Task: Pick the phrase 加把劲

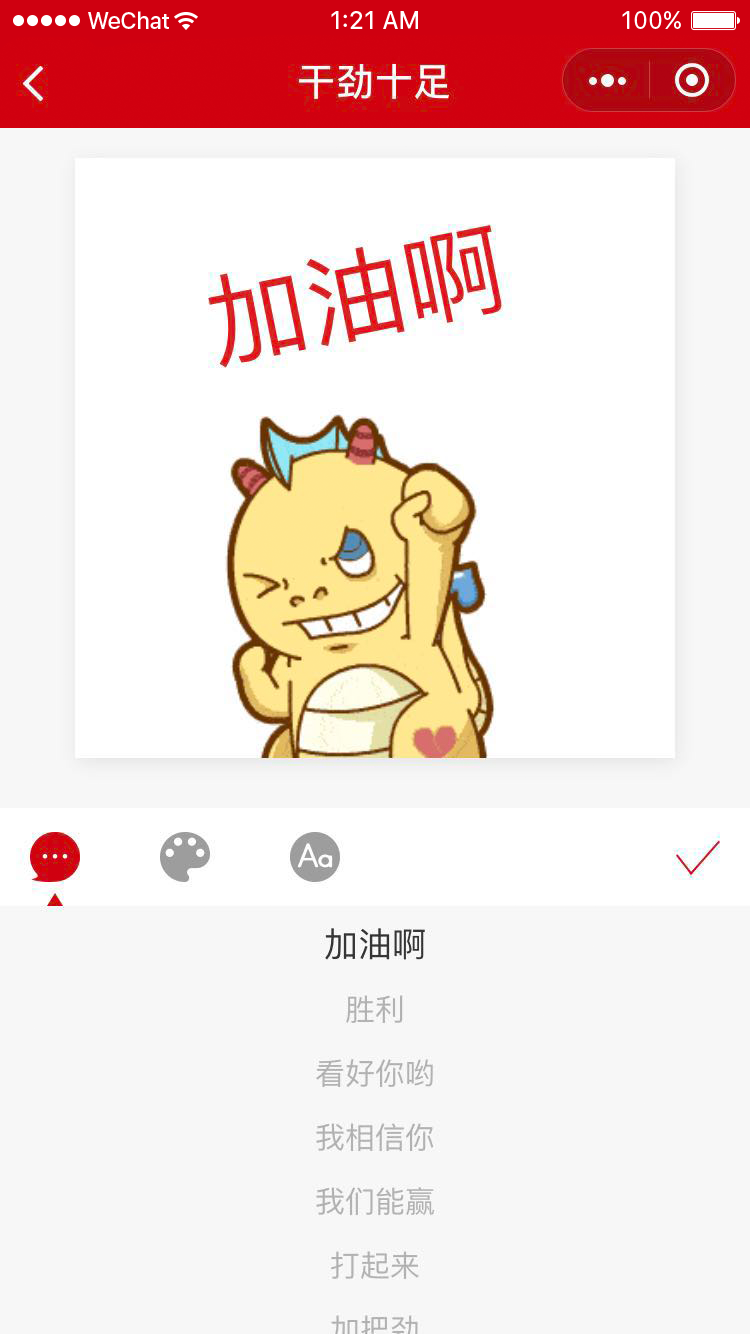Action: (x=375, y=1323)
